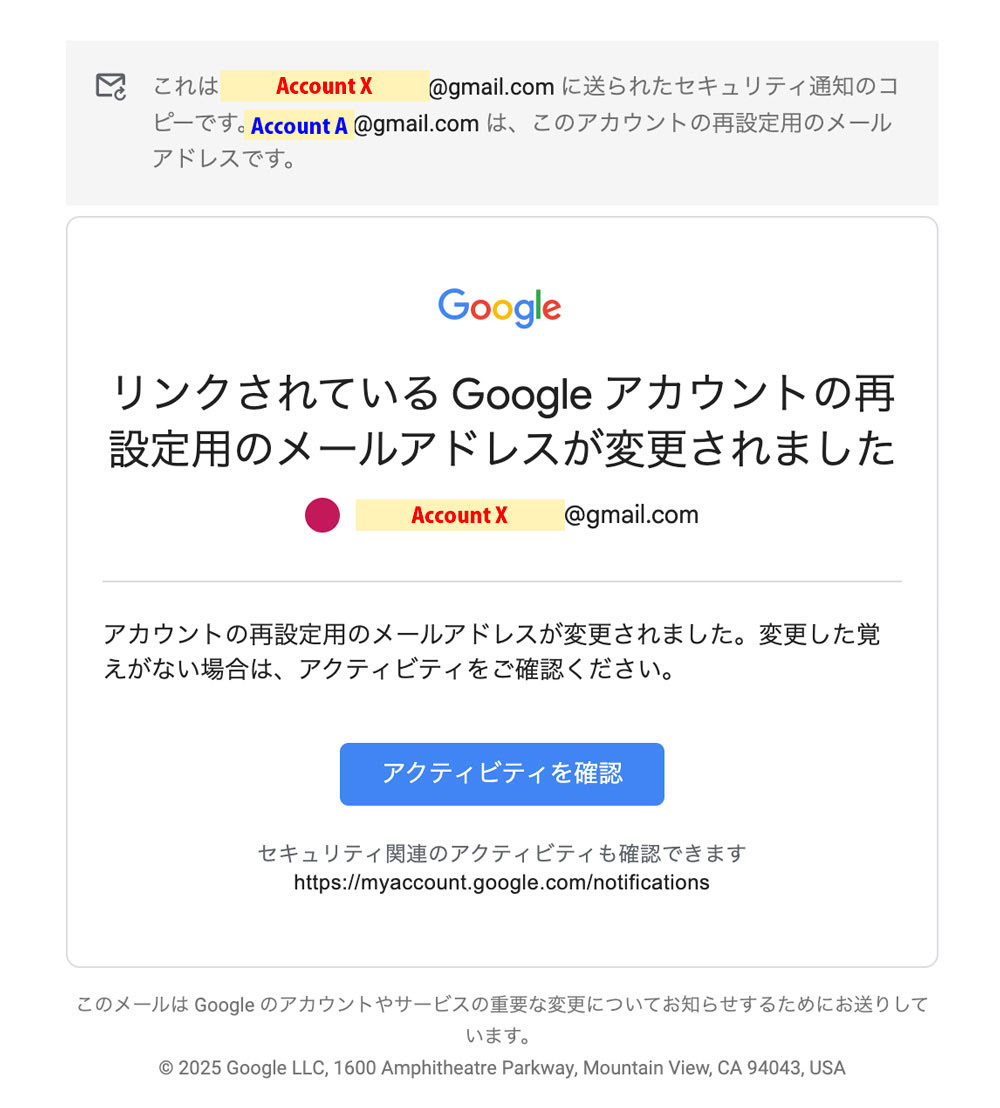Open the myaccount.google.com/notifications link
The width and height of the screenshot is (1000, 1108).
pos(500,882)
